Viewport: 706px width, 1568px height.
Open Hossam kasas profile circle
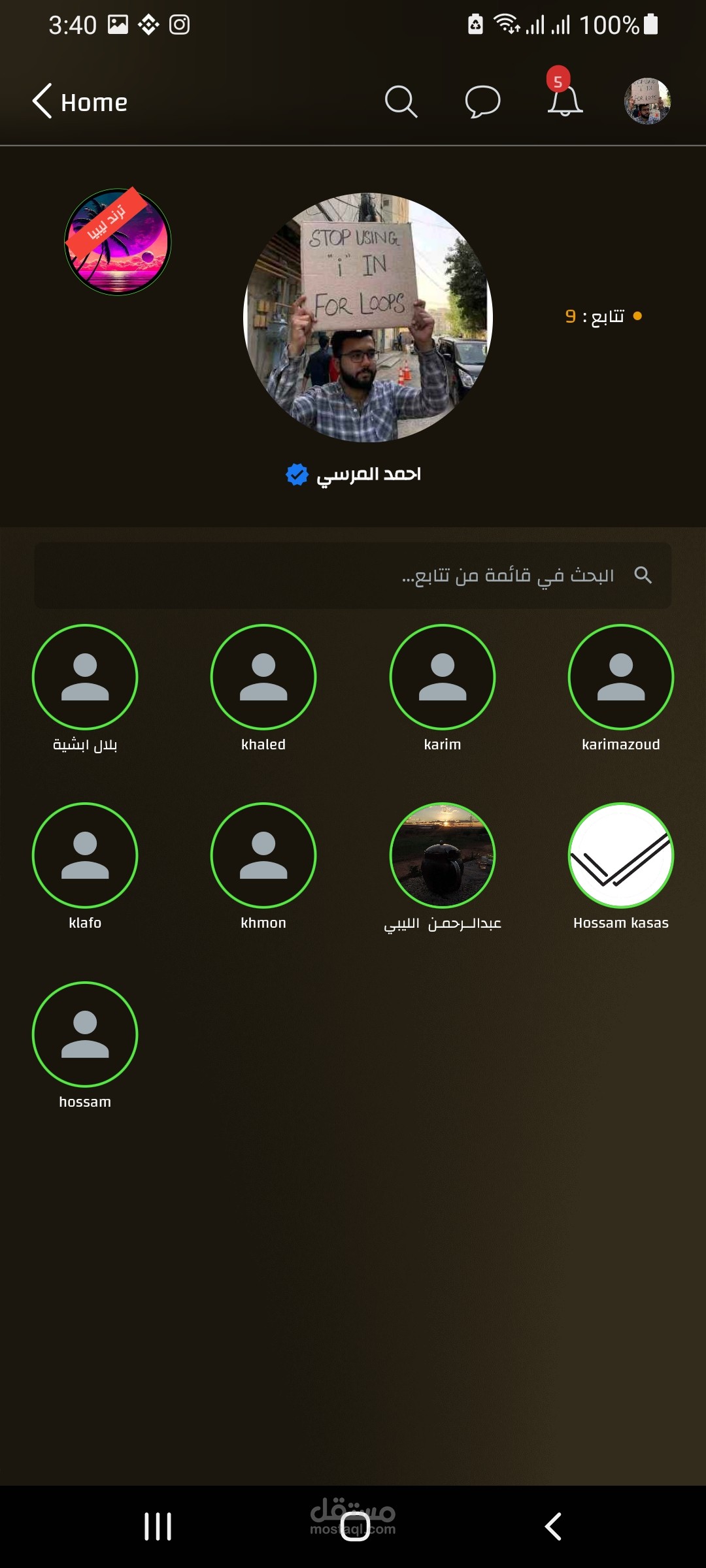[x=621, y=856]
